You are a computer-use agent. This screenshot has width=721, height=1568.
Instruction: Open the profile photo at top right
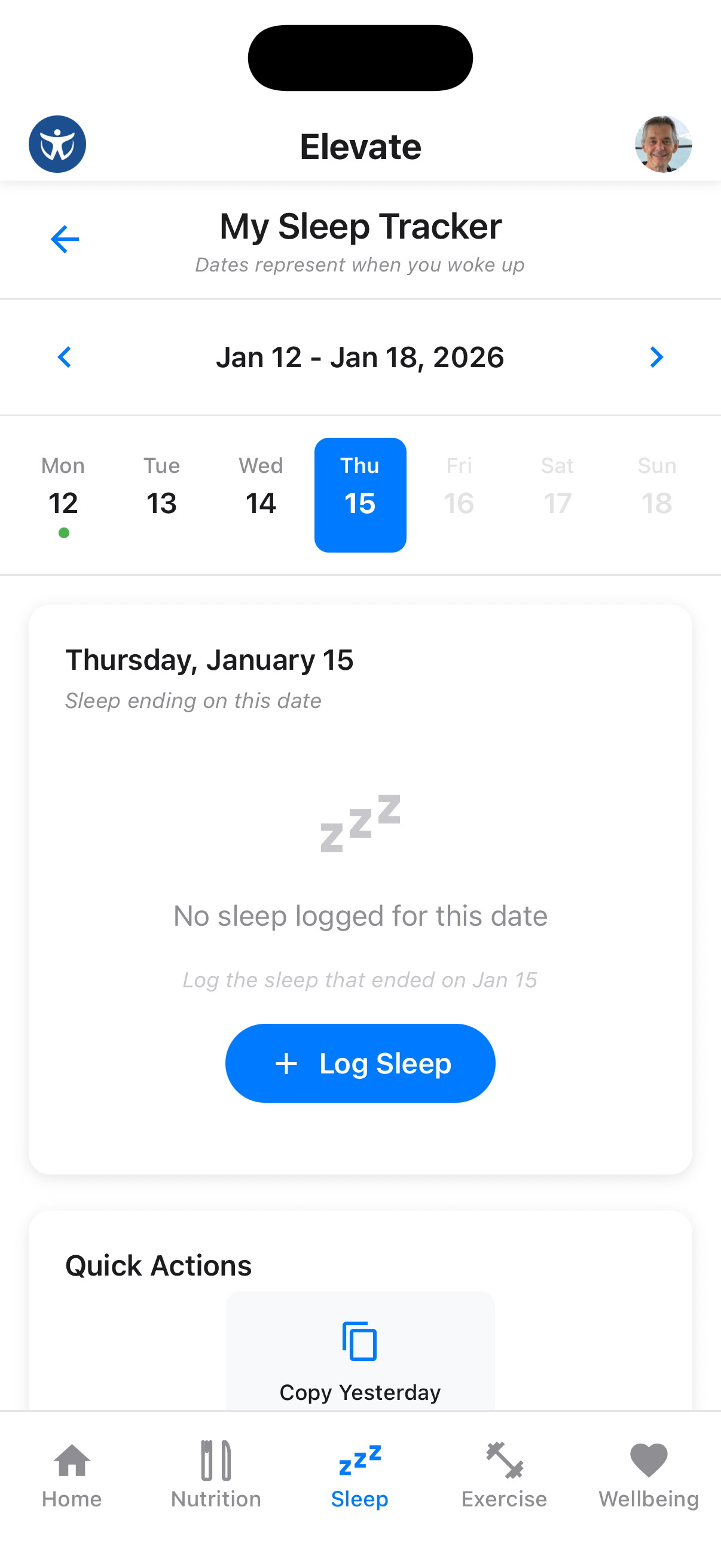[x=662, y=144]
